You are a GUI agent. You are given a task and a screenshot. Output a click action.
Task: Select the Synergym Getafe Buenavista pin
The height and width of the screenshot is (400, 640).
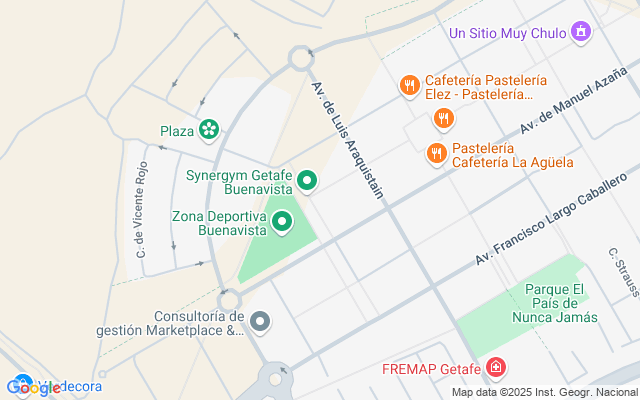click(x=307, y=181)
